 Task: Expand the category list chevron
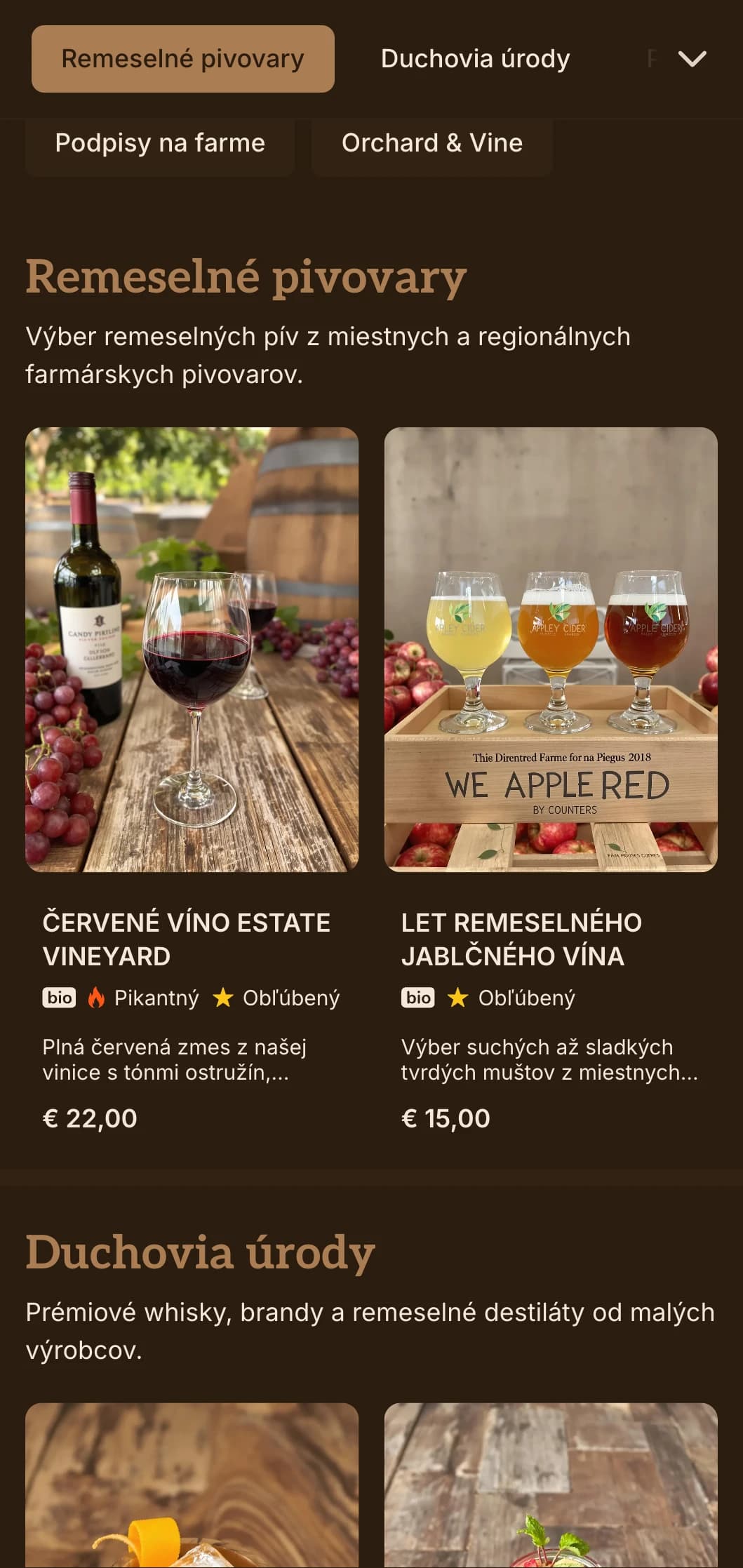[692, 59]
